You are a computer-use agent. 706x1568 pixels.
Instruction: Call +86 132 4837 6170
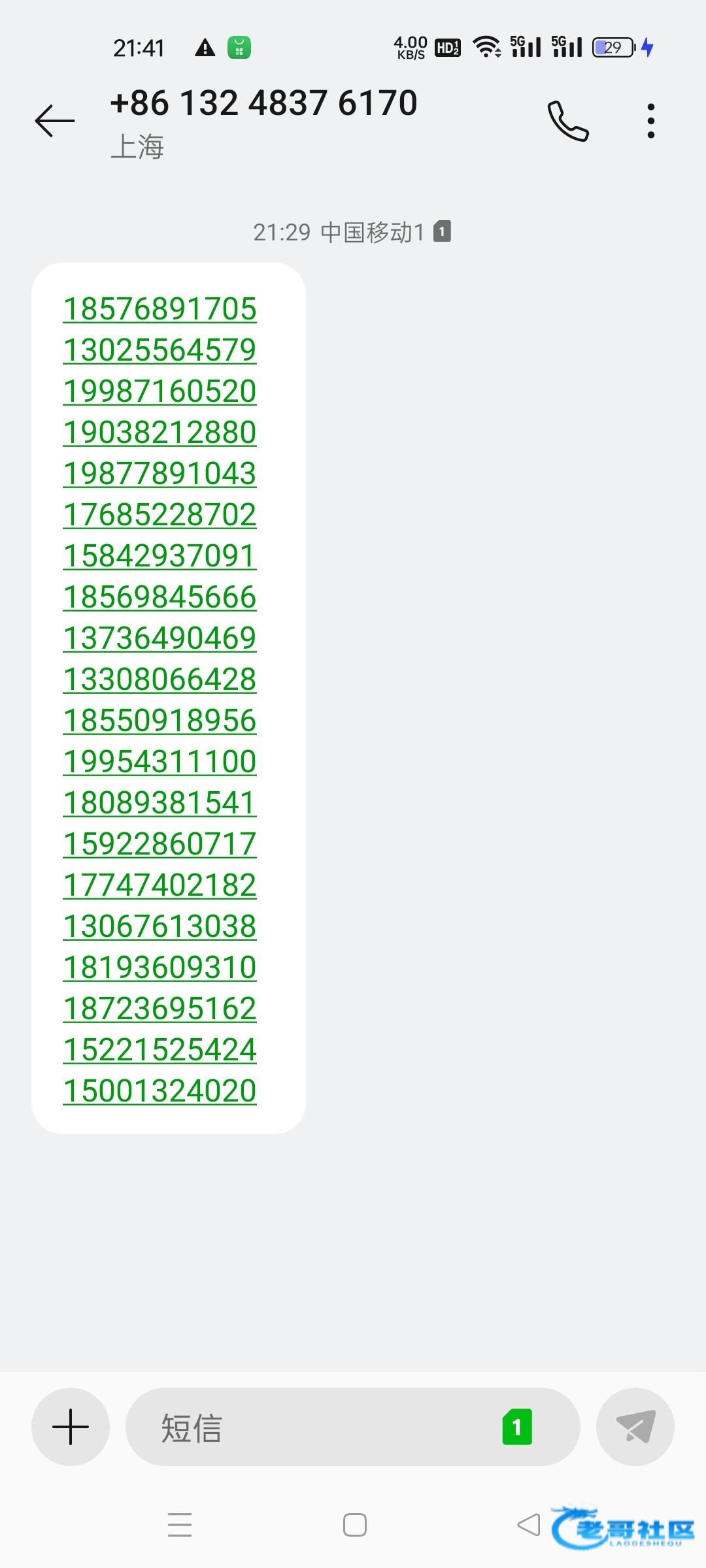tap(568, 121)
